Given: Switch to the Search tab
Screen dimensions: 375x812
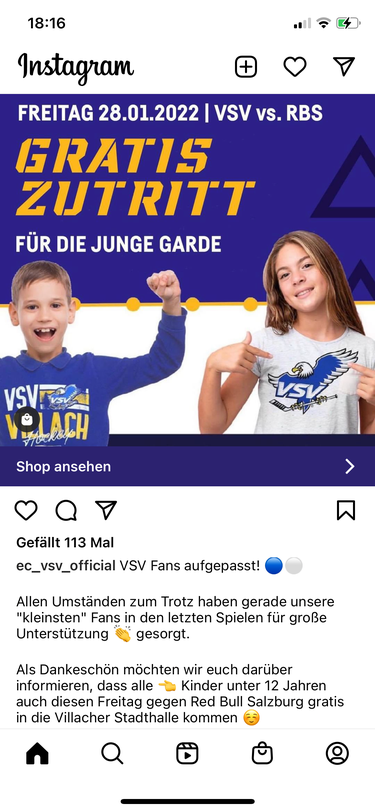Looking at the screenshot, I should pyautogui.click(x=112, y=753).
